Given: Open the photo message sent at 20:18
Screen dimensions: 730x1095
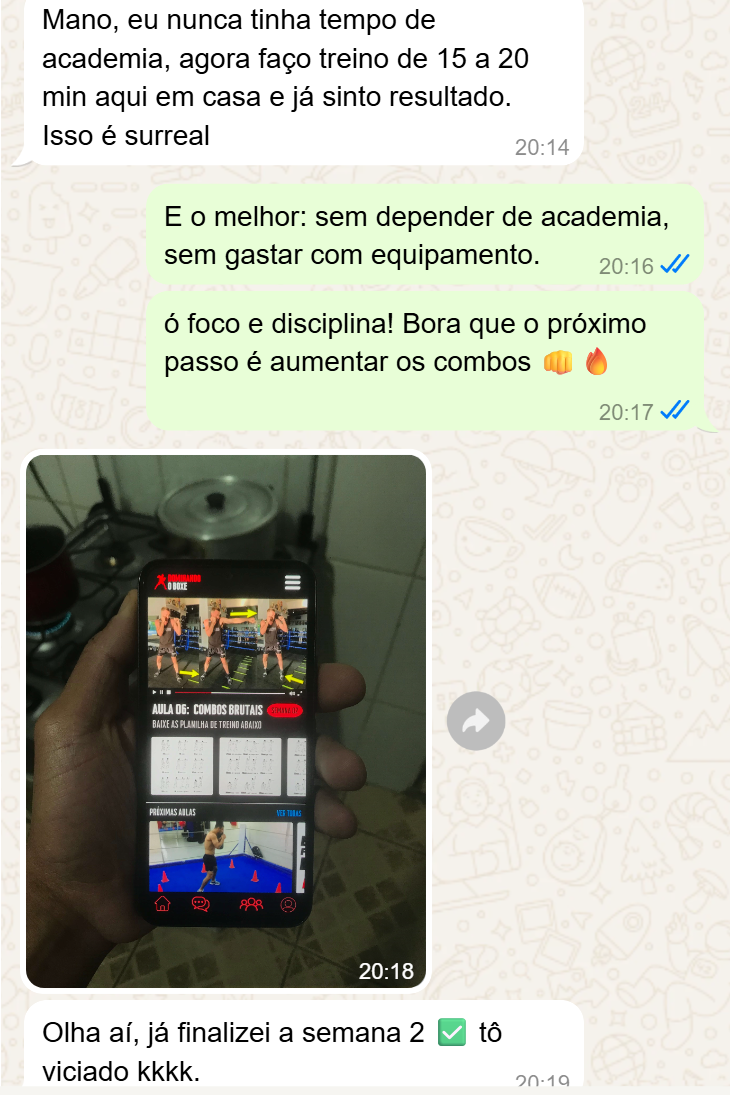Looking at the screenshot, I should (226, 720).
